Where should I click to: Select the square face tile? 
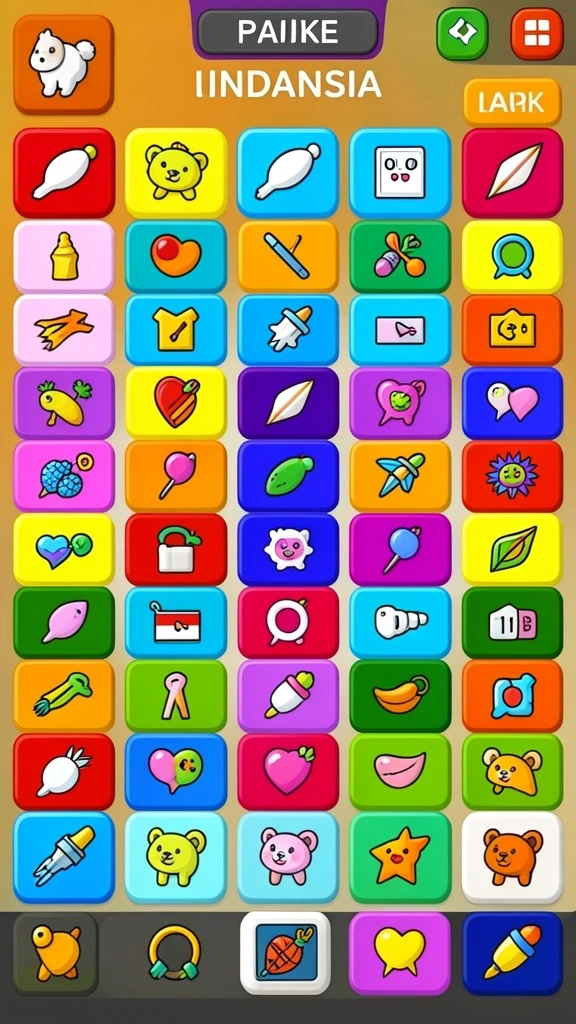[400, 172]
